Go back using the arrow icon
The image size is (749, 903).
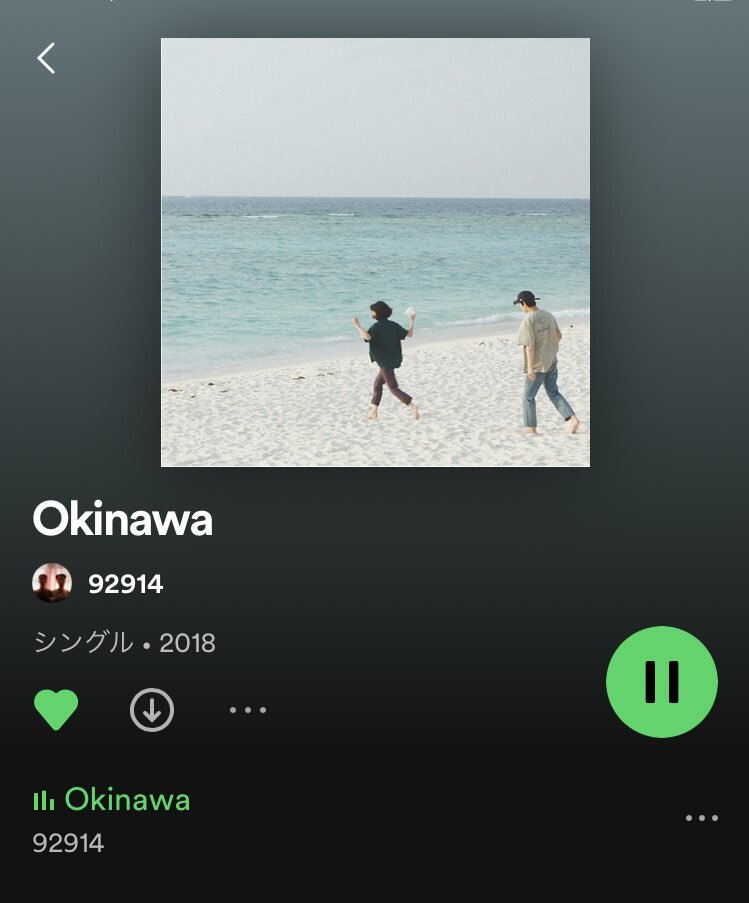tap(46, 58)
